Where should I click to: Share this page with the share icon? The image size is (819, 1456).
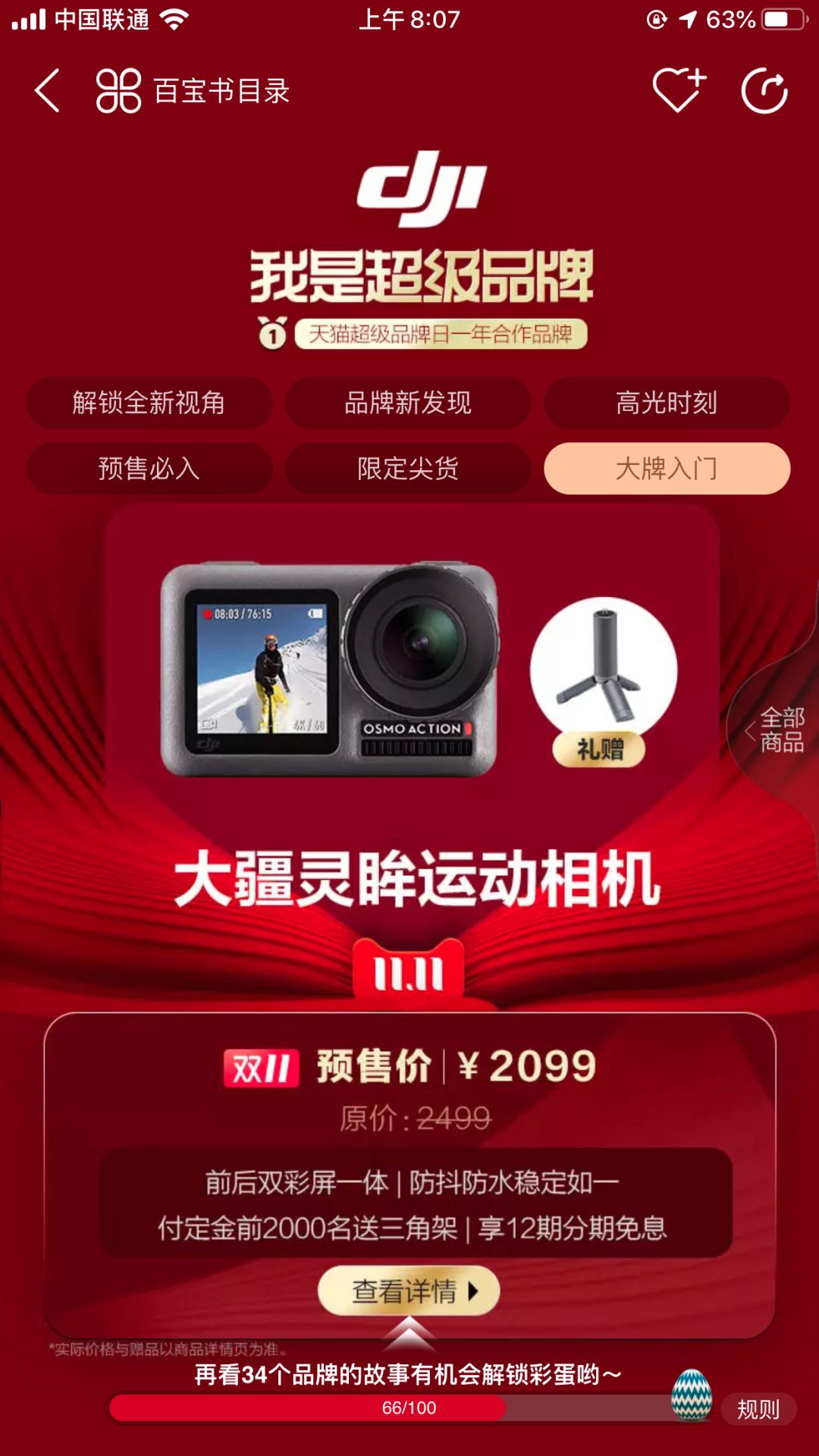click(764, 91)
